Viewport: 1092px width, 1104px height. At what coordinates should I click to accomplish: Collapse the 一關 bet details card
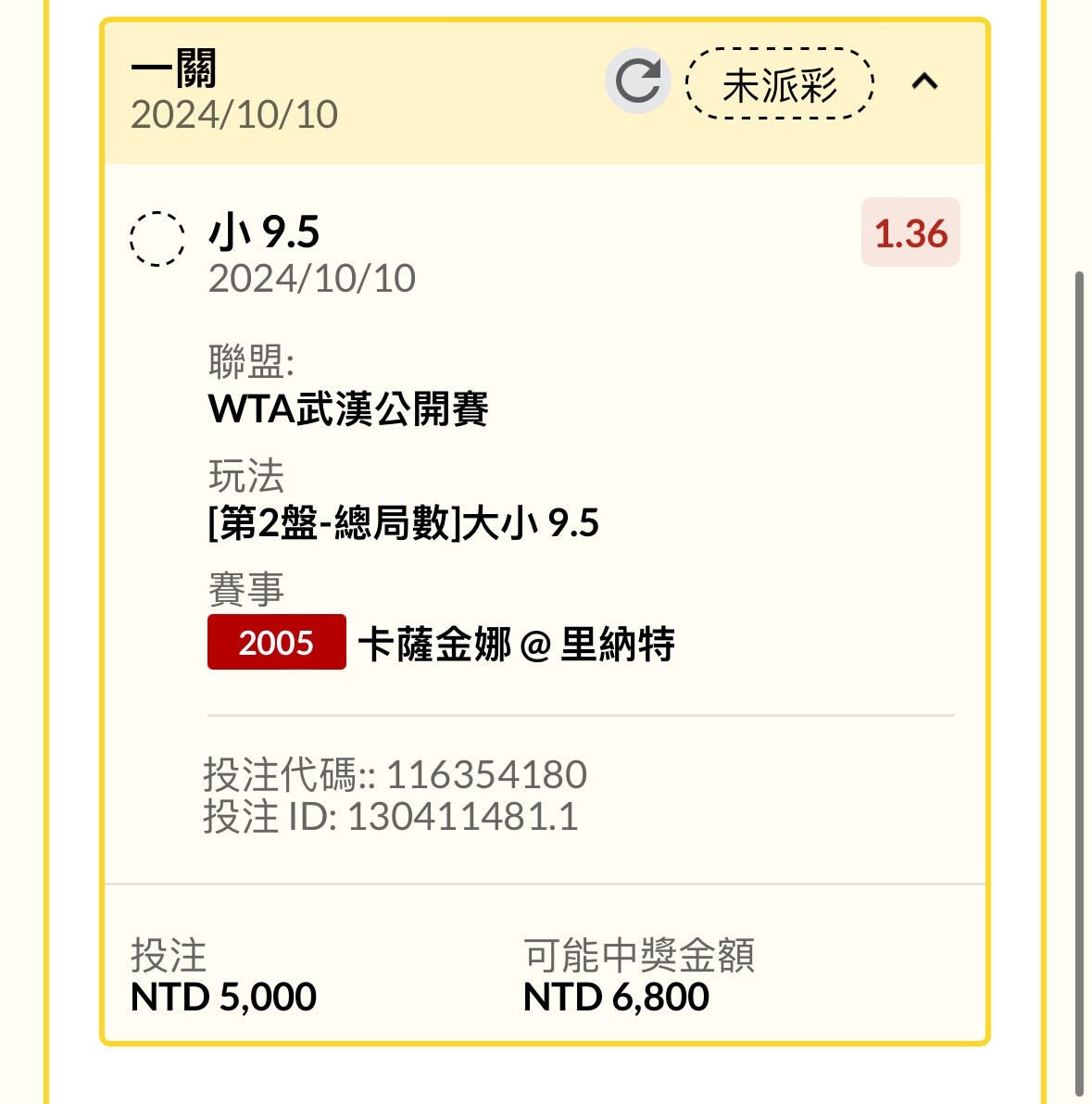click(x=924, y=82)
